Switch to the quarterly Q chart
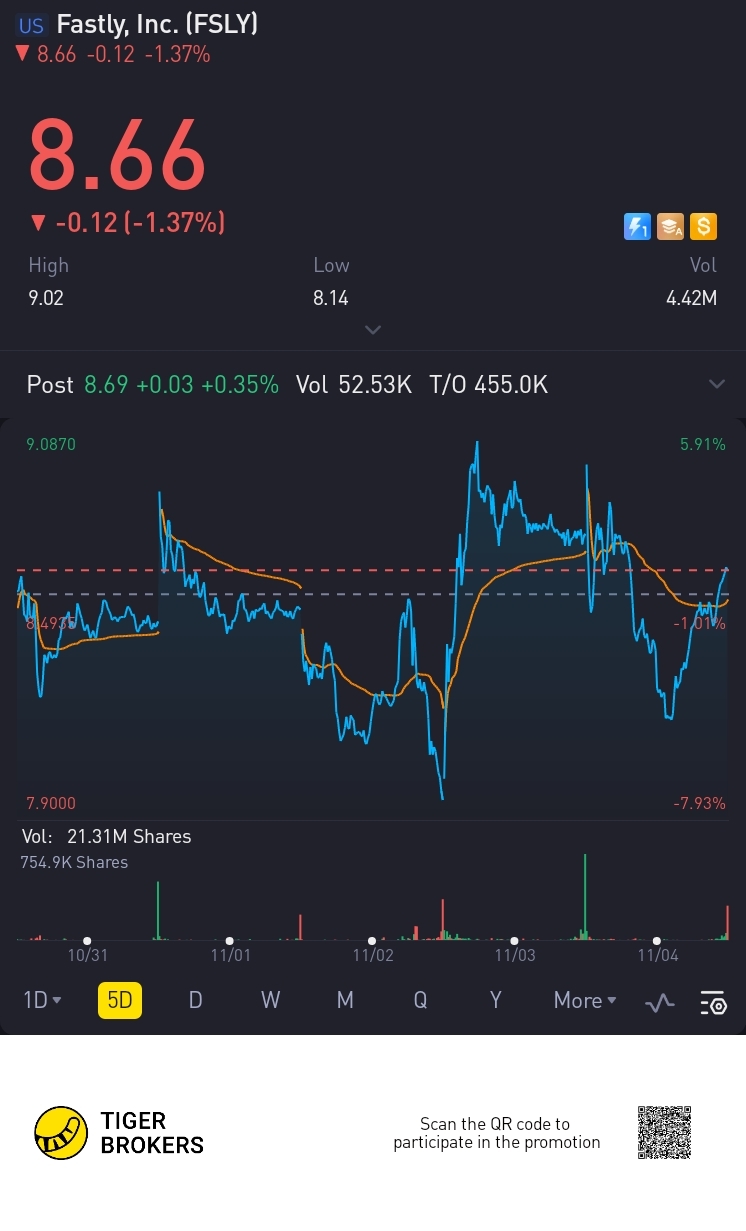Screen dimensions: 746x1231 (420, 1000)
